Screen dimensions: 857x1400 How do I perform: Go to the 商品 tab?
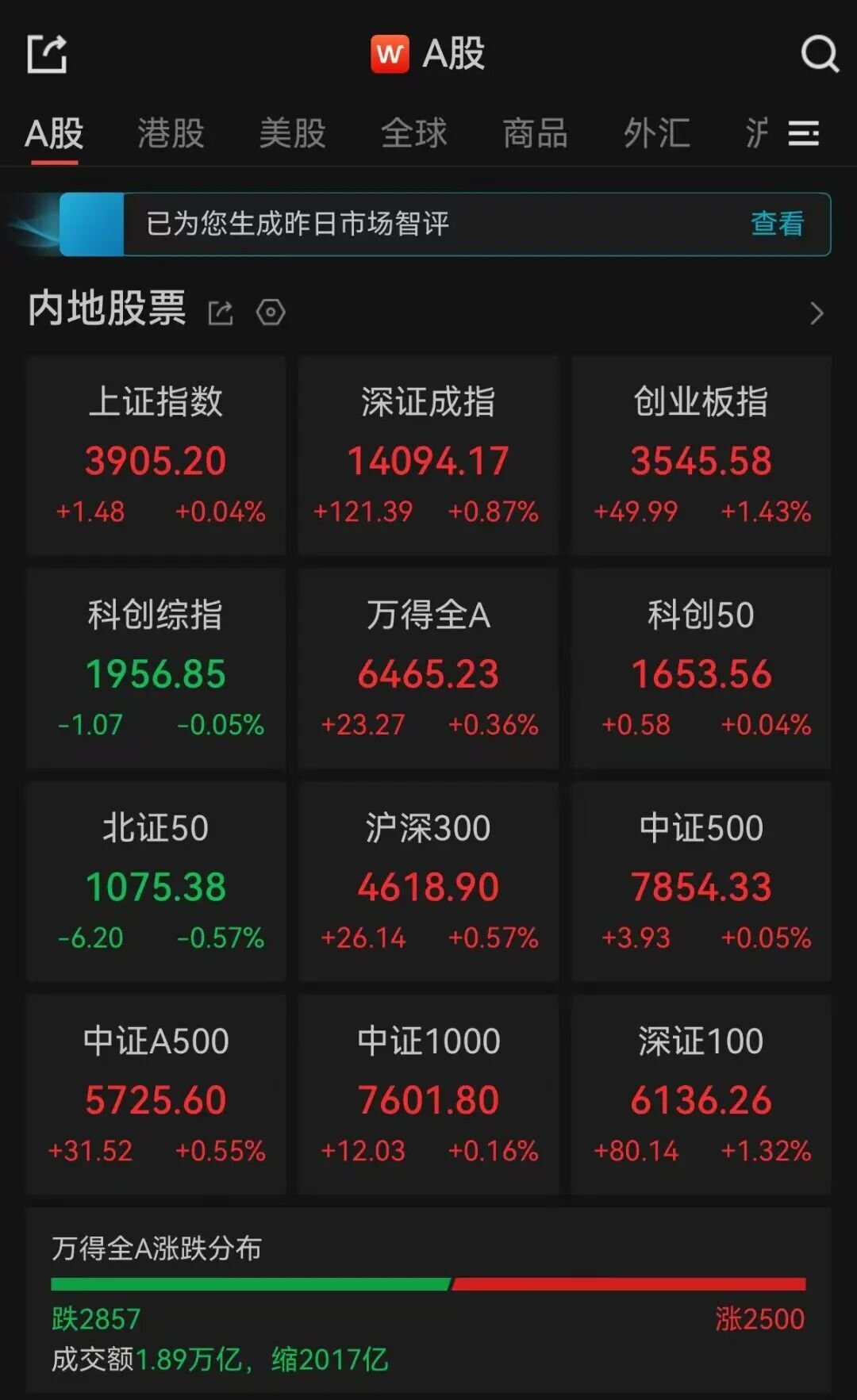pyautogui.click(x=536, y=133)
